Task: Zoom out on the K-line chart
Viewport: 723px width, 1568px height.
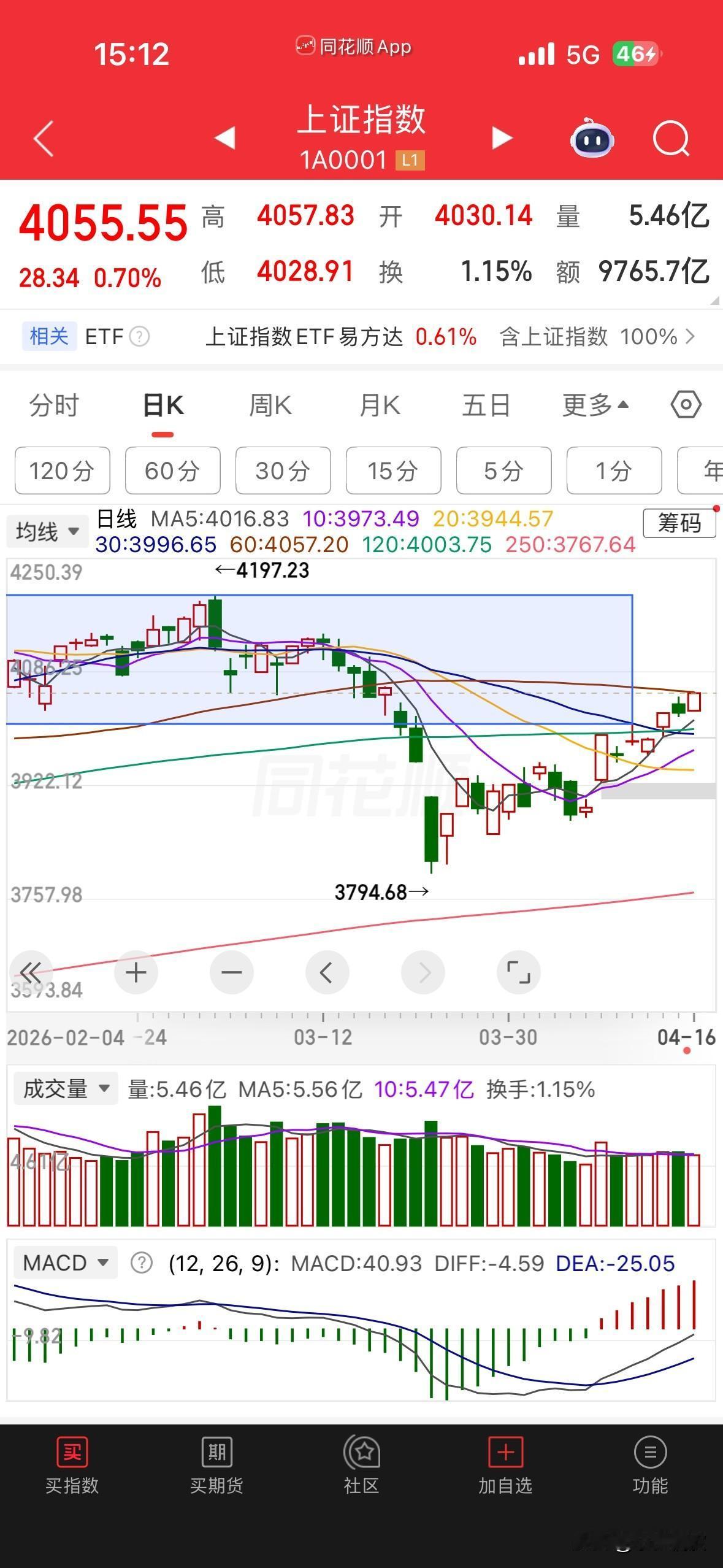Action: 231,972
